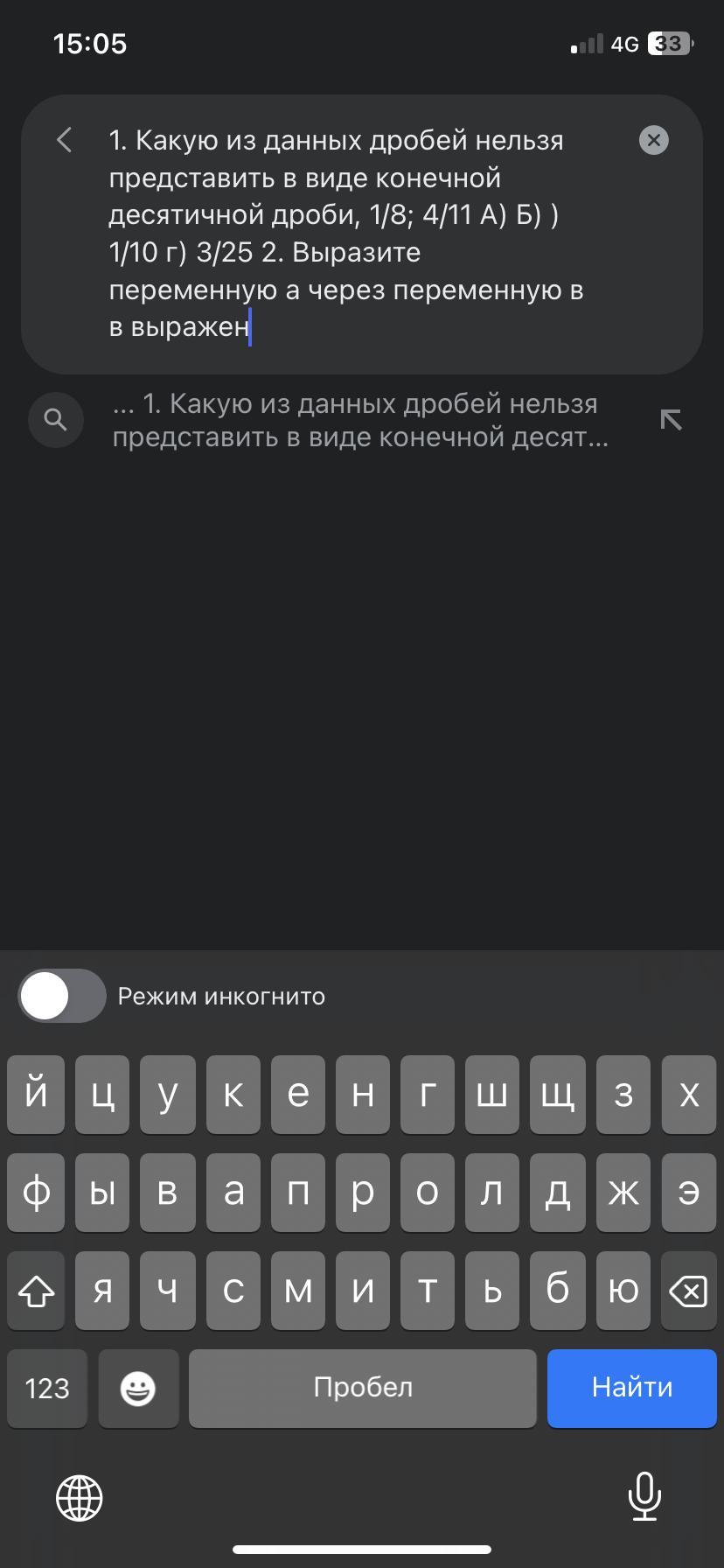This screenshot has height=1568, width=724.
Task: Go back using the left arrow
Action: tap(64, 140)
